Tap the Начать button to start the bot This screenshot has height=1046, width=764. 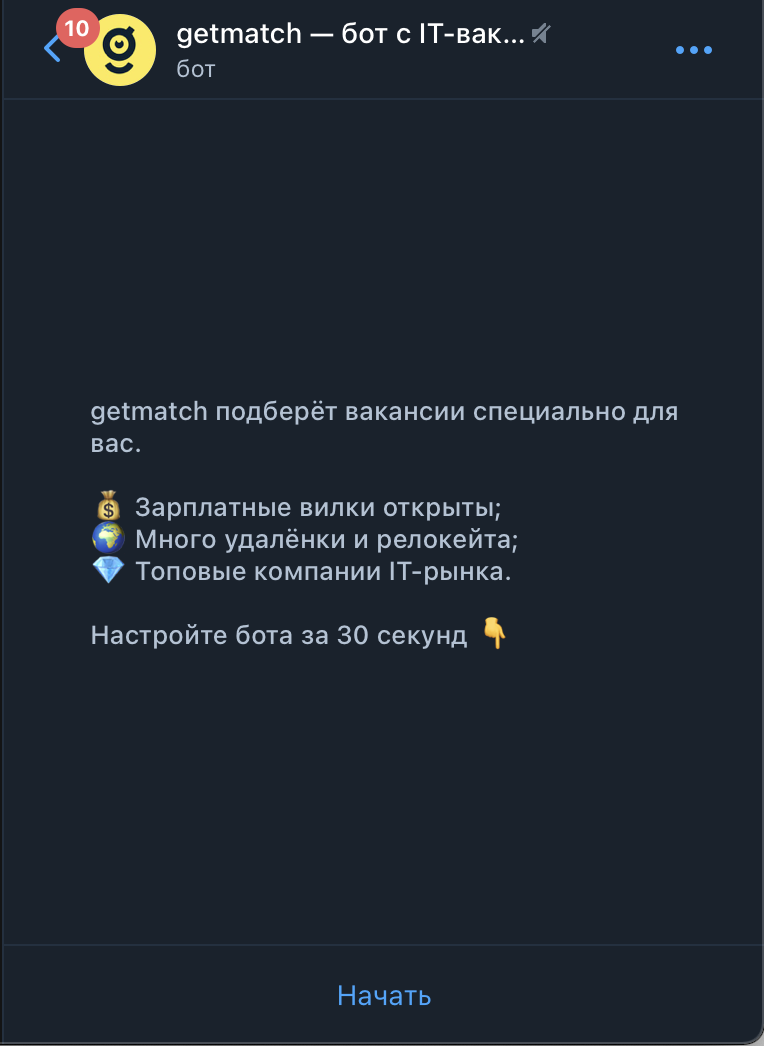pyautogui.click(x=383, y=995)
